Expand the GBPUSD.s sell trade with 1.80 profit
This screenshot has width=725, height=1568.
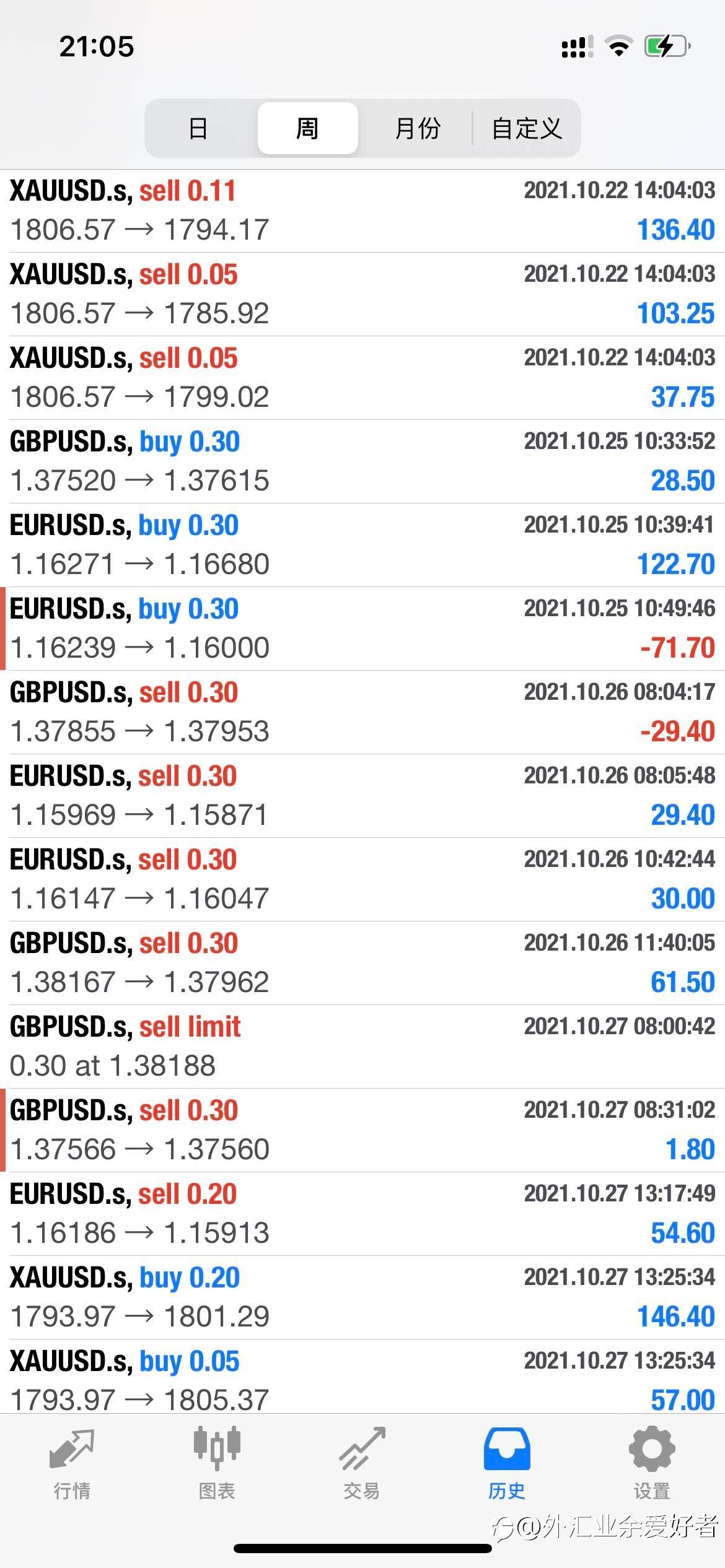point(362,1130)
